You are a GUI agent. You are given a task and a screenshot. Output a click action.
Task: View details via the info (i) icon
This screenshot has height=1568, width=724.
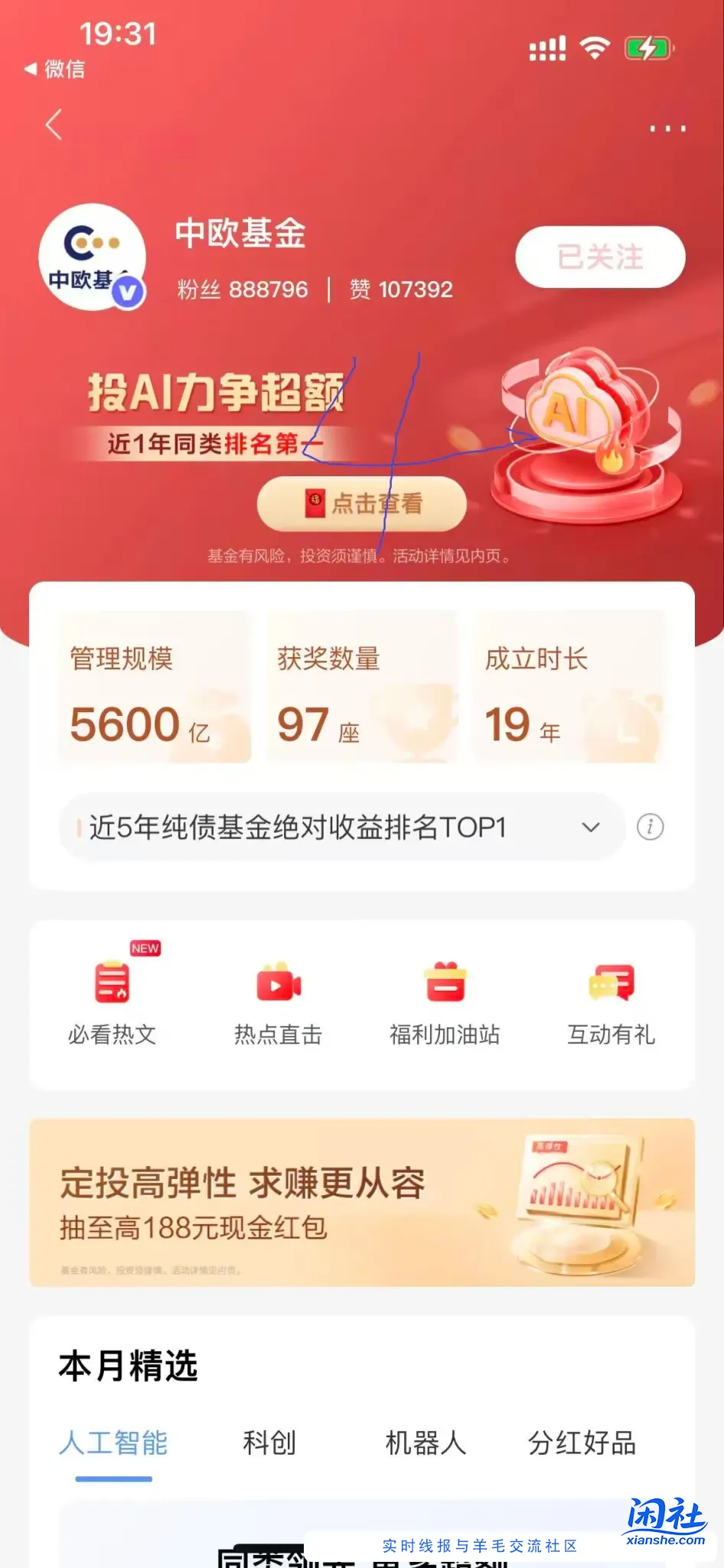click(x=649, y=827)
